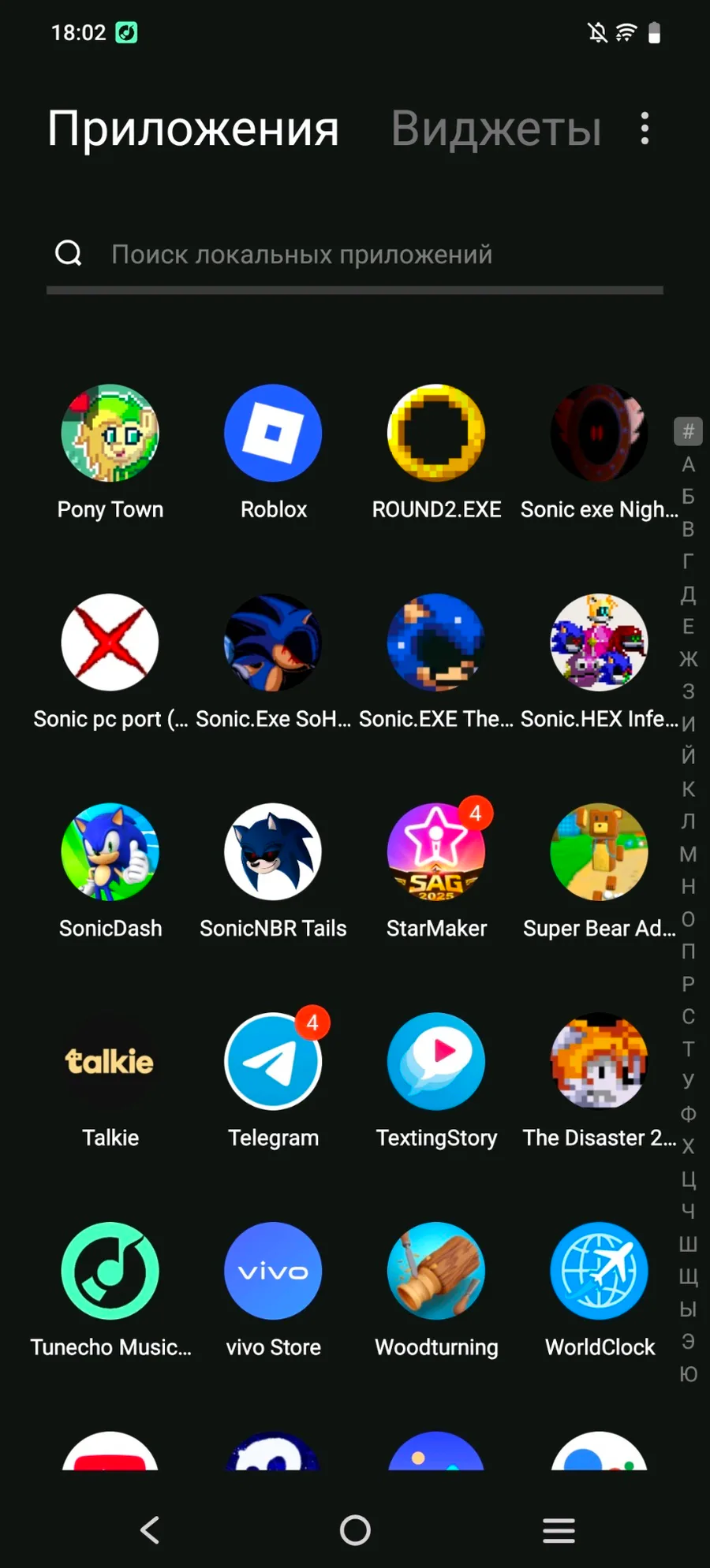
Task: Launch Pony Town
Action: click(x=110, y=434)
